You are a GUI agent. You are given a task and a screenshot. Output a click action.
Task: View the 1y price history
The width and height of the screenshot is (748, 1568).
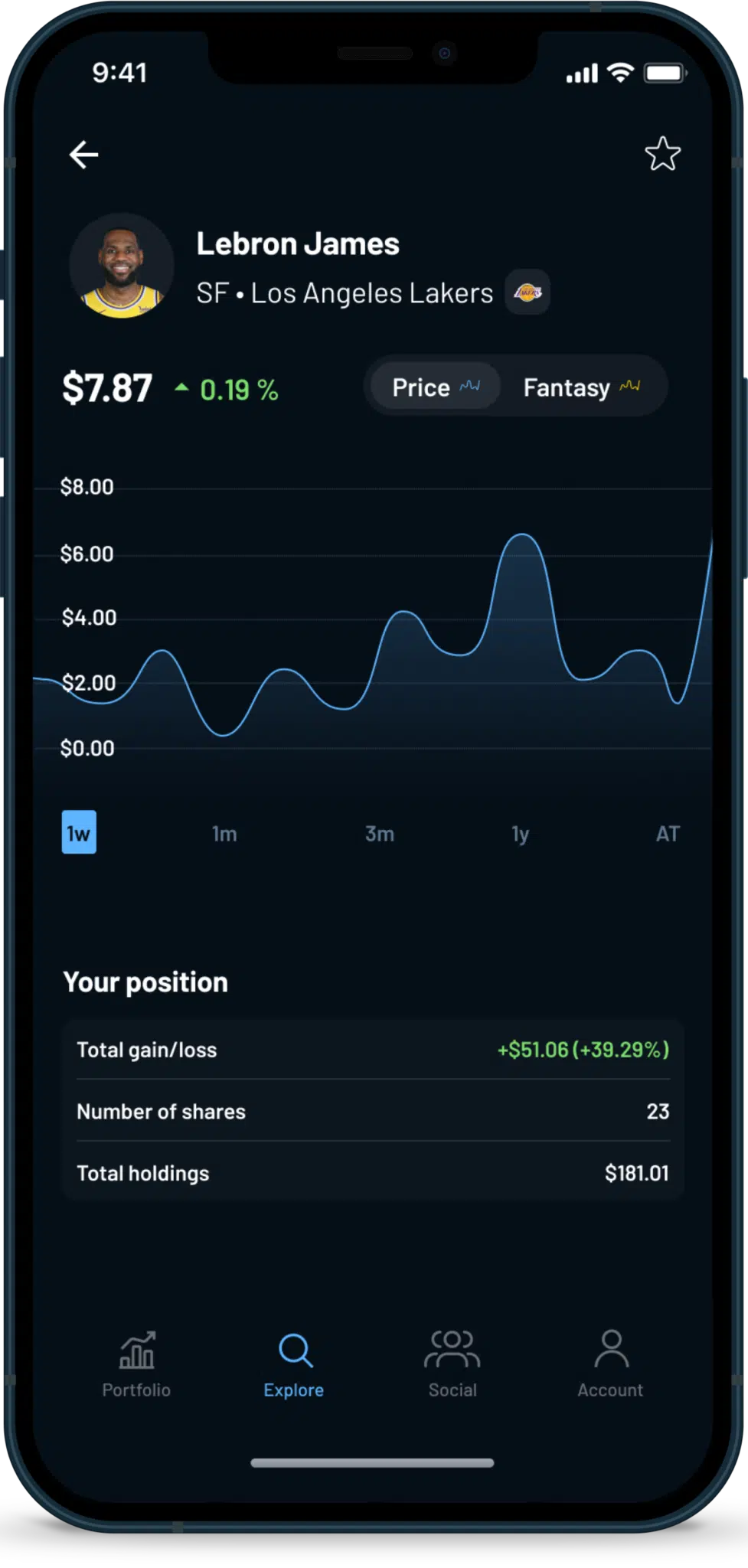click(521, 833)
